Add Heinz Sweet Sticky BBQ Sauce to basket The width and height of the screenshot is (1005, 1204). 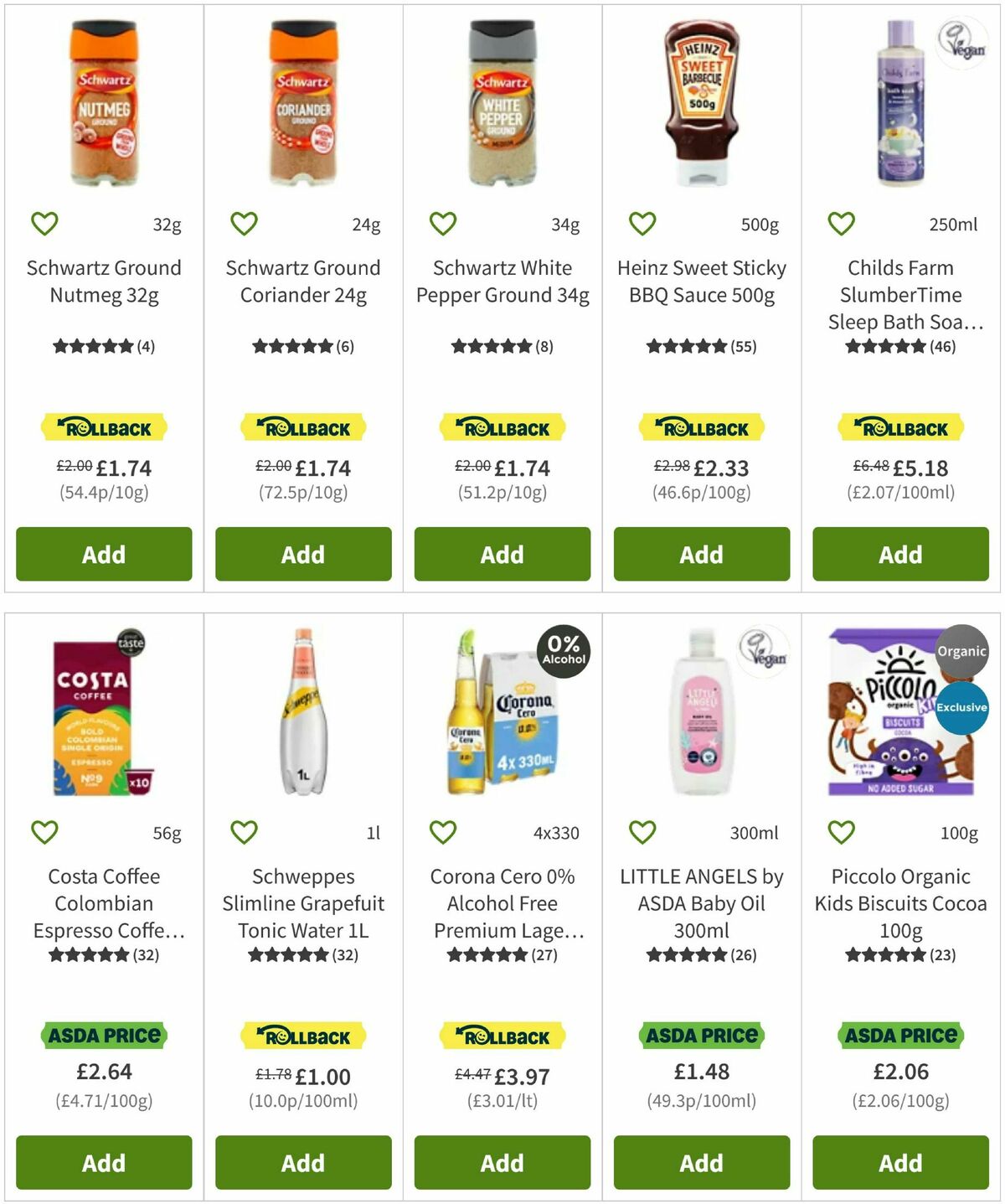click(701, 554)
